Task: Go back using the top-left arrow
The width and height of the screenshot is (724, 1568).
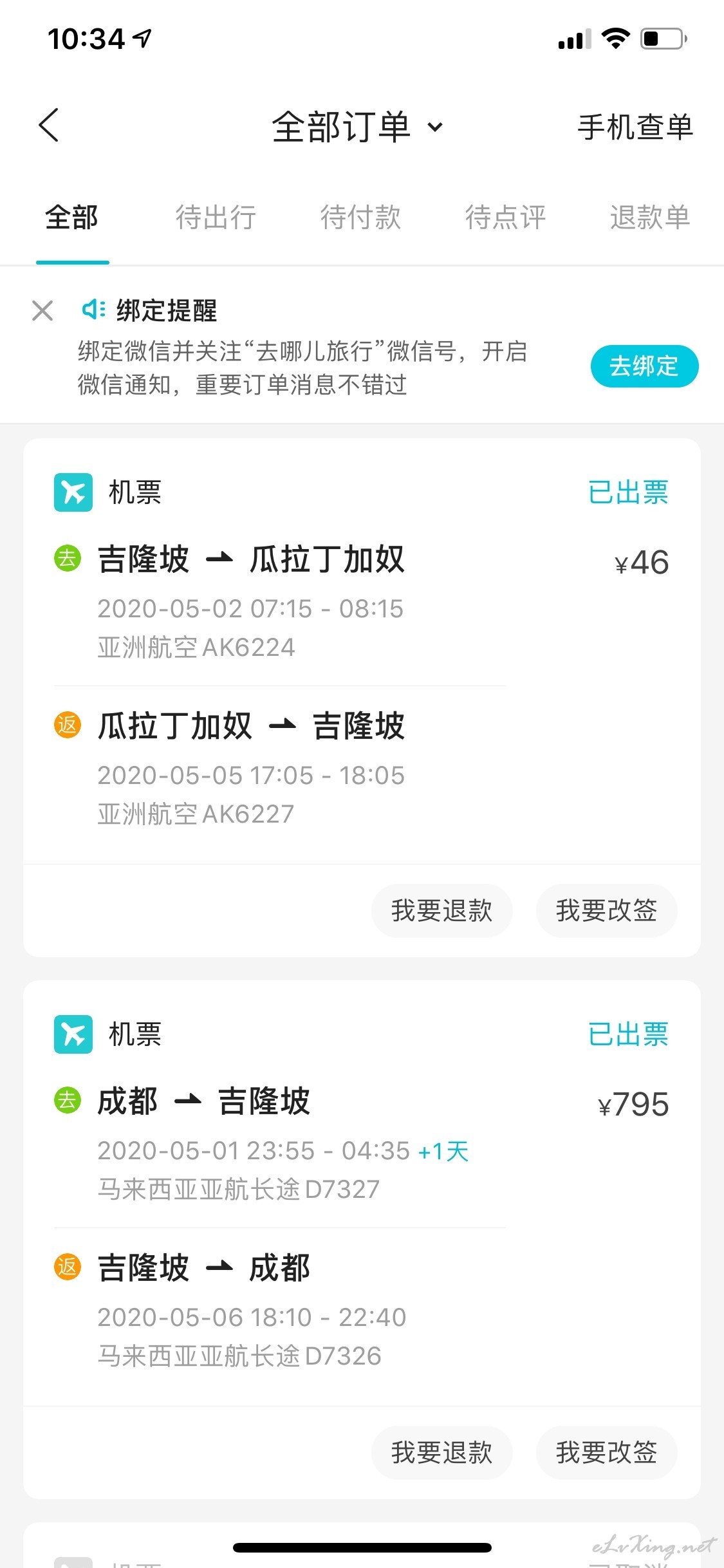Action: [49, 125]
